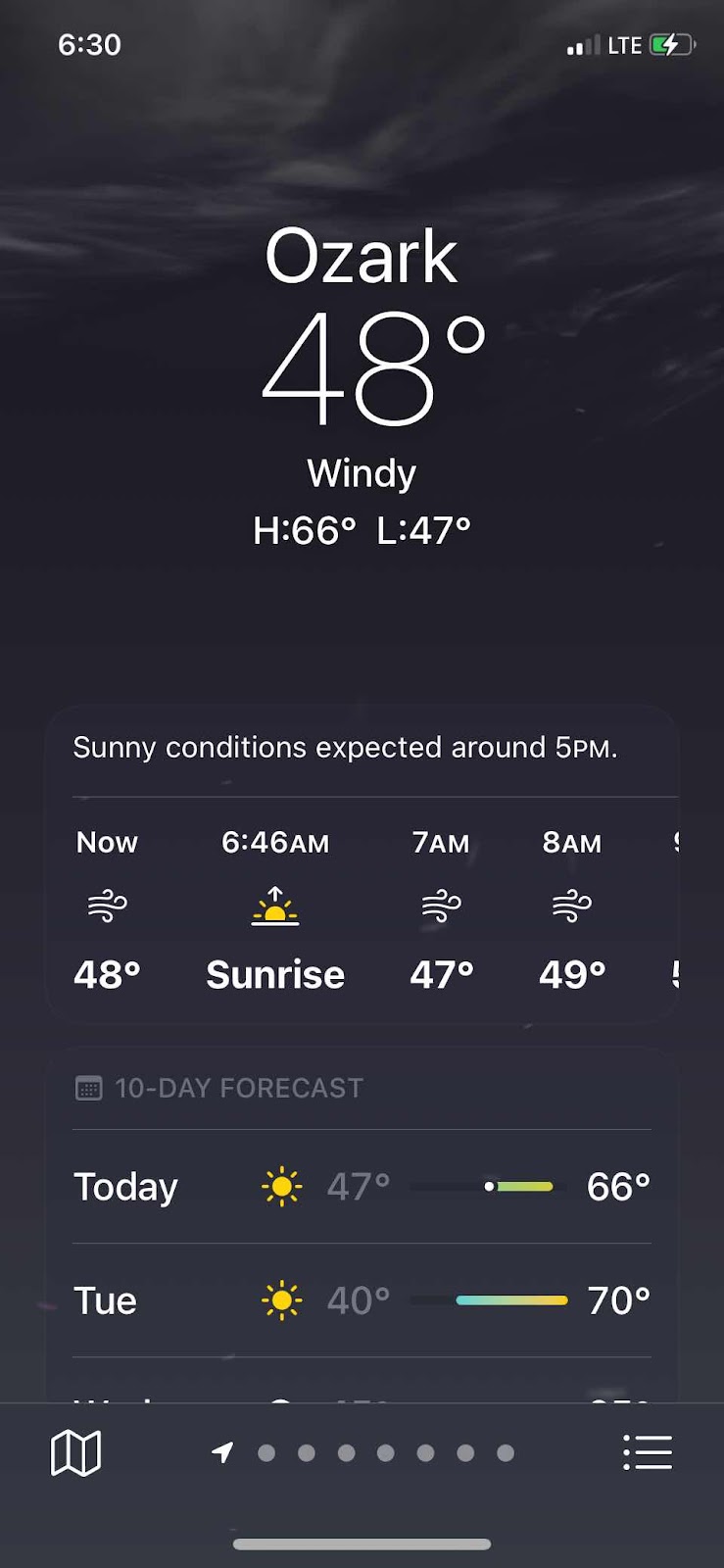View Tue forecast details
Viewport: 724px width, 1568px height.
pyautogui.click(x=362, y=1300)
